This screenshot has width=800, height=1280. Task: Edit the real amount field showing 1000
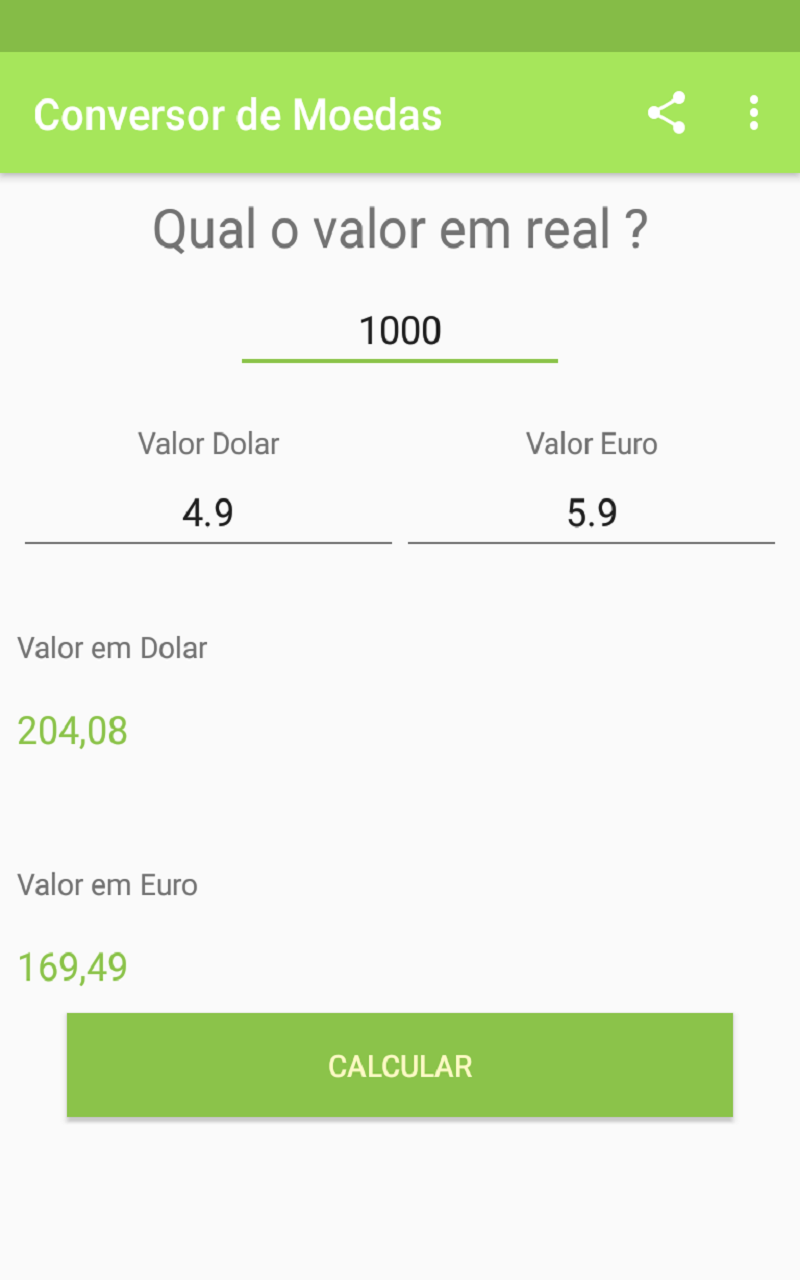400,331
